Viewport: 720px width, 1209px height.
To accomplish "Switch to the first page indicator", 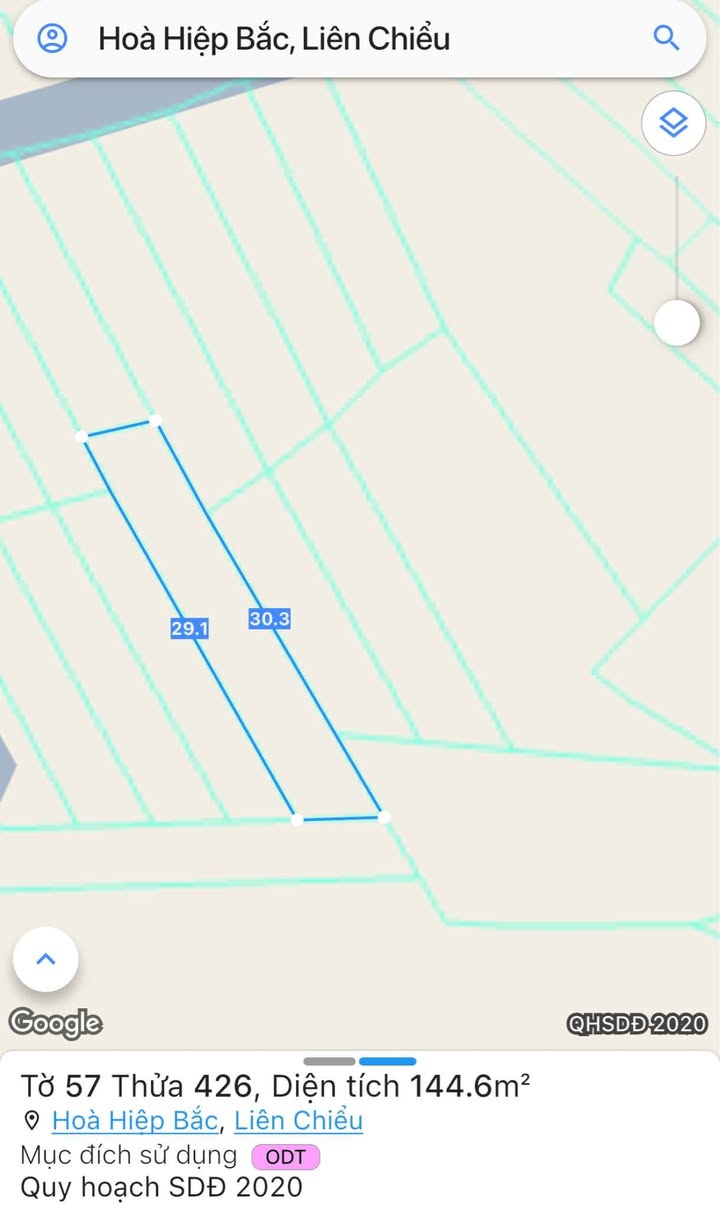I will [330, 1061].
